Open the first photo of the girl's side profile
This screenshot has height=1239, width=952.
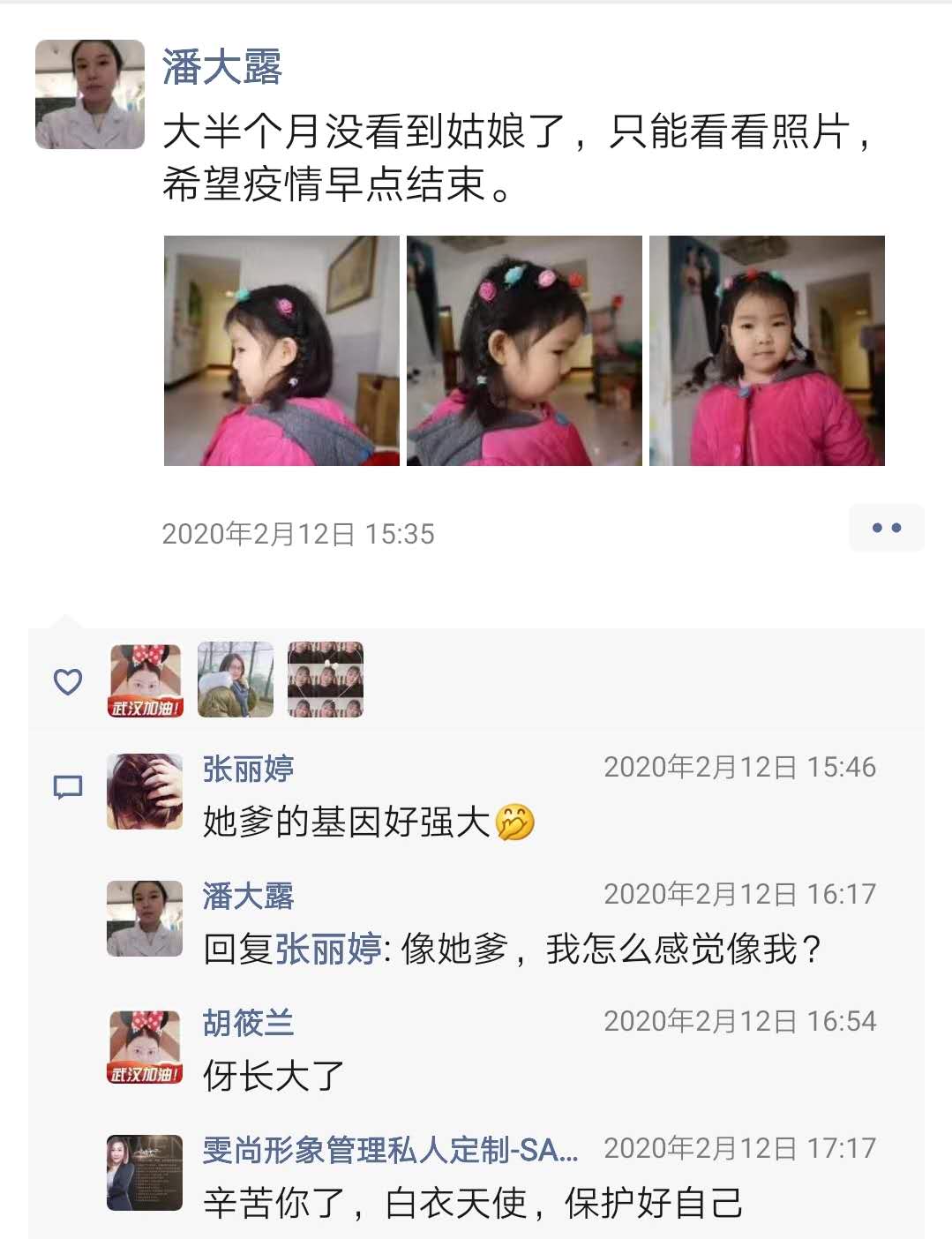click(x=281, y=350)
